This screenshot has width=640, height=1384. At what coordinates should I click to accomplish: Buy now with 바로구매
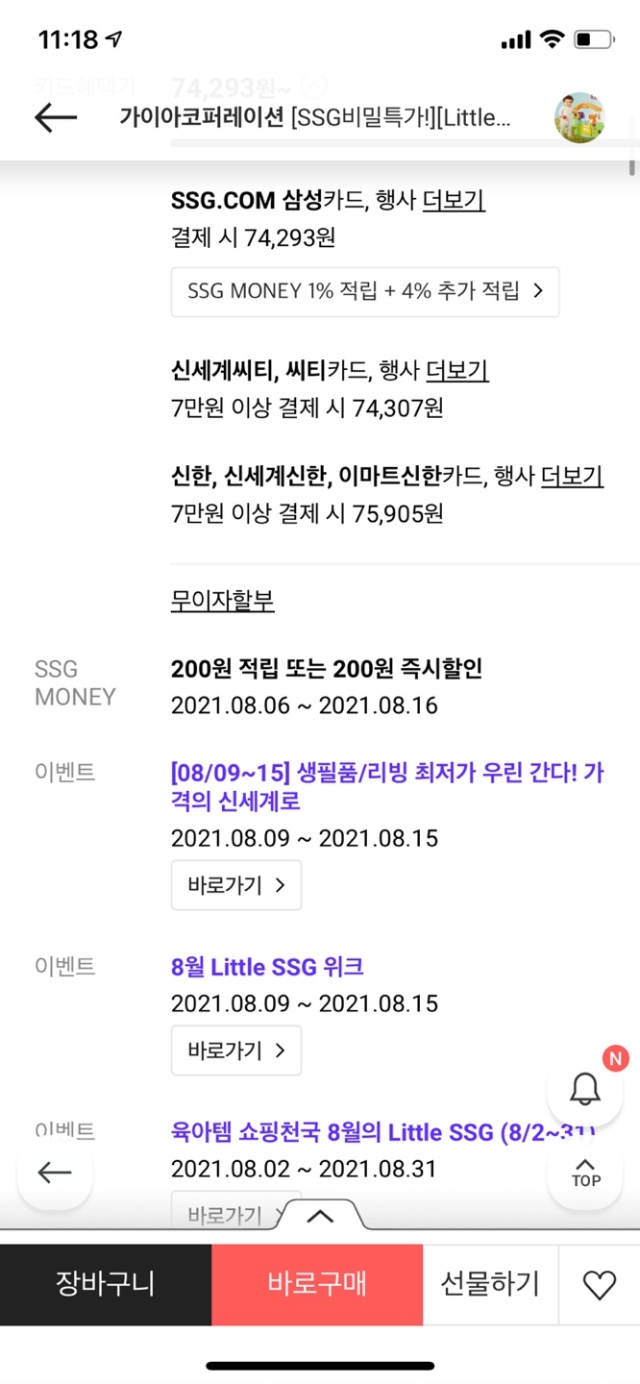317,1285
